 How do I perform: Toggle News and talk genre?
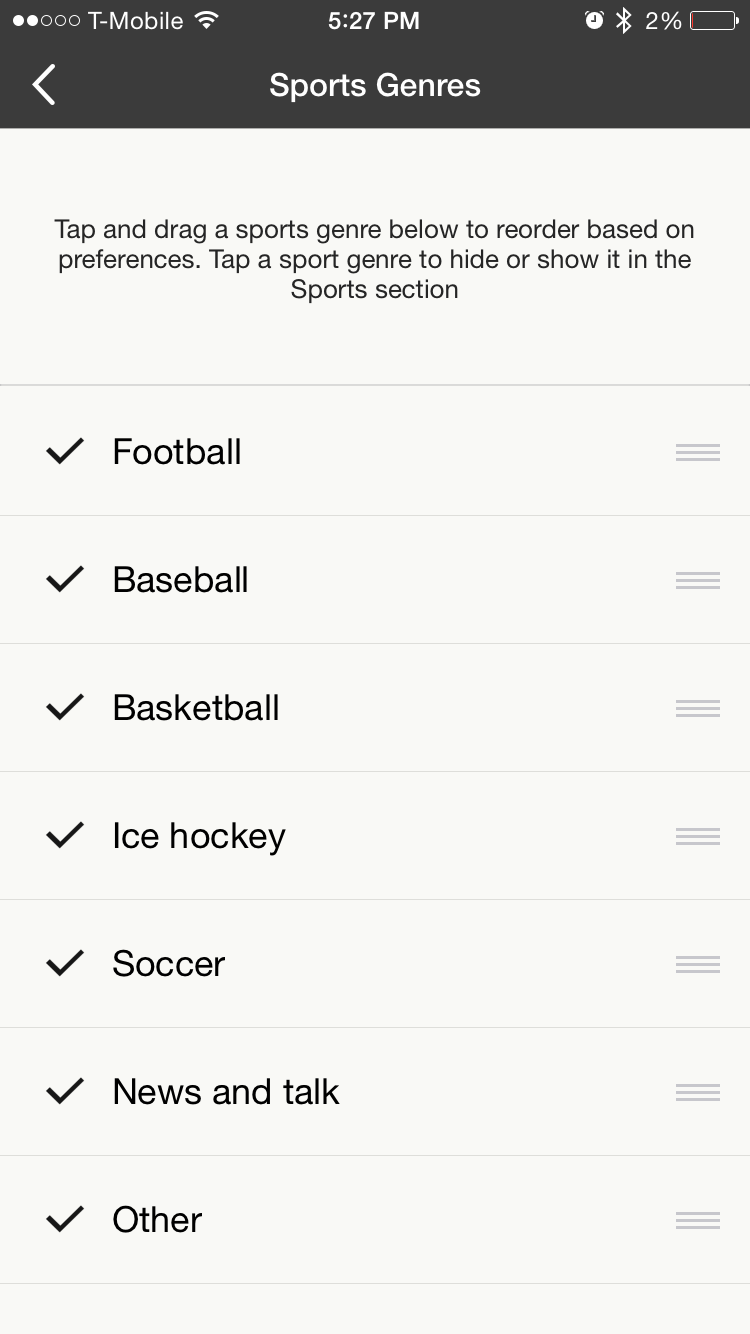coord(66,1092)
